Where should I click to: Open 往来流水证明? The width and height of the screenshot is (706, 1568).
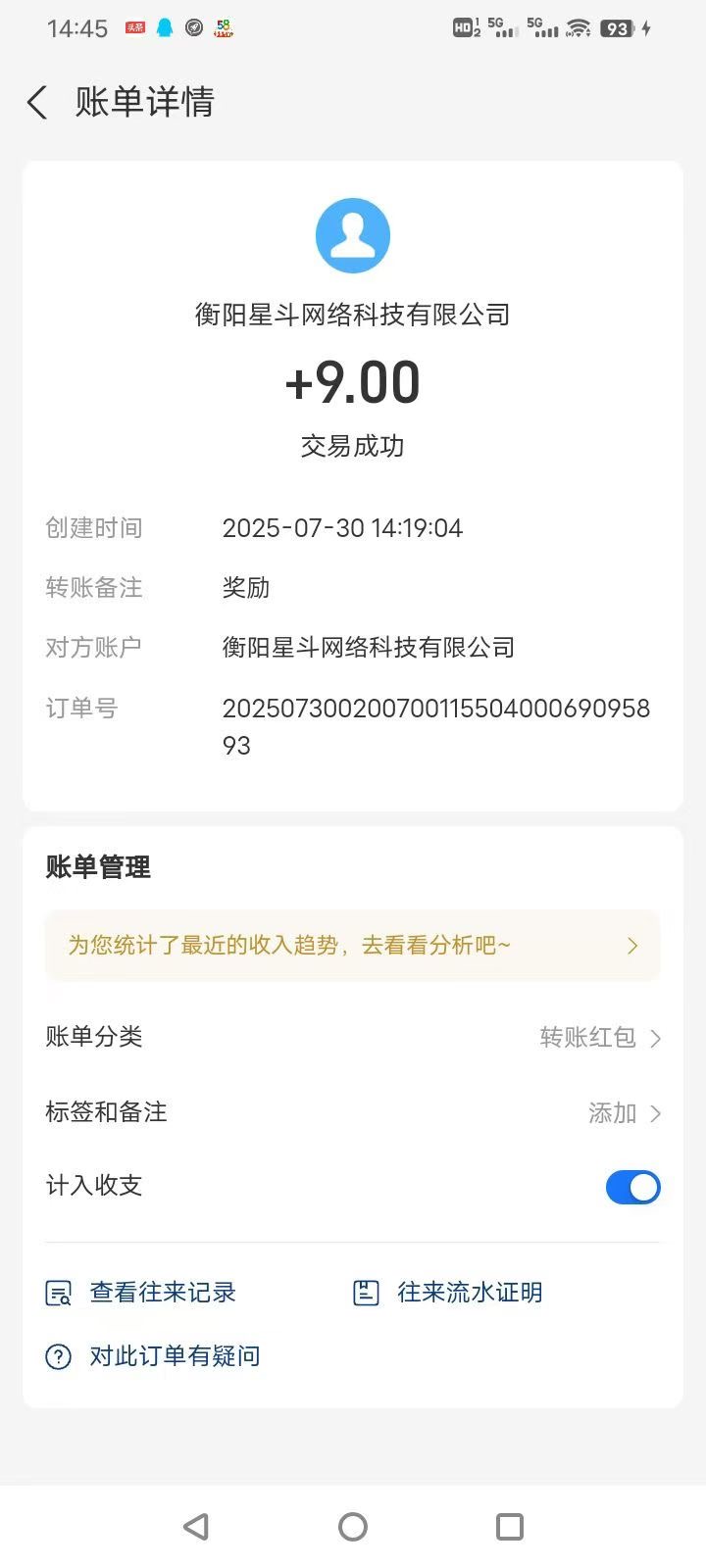point(447,1293)
